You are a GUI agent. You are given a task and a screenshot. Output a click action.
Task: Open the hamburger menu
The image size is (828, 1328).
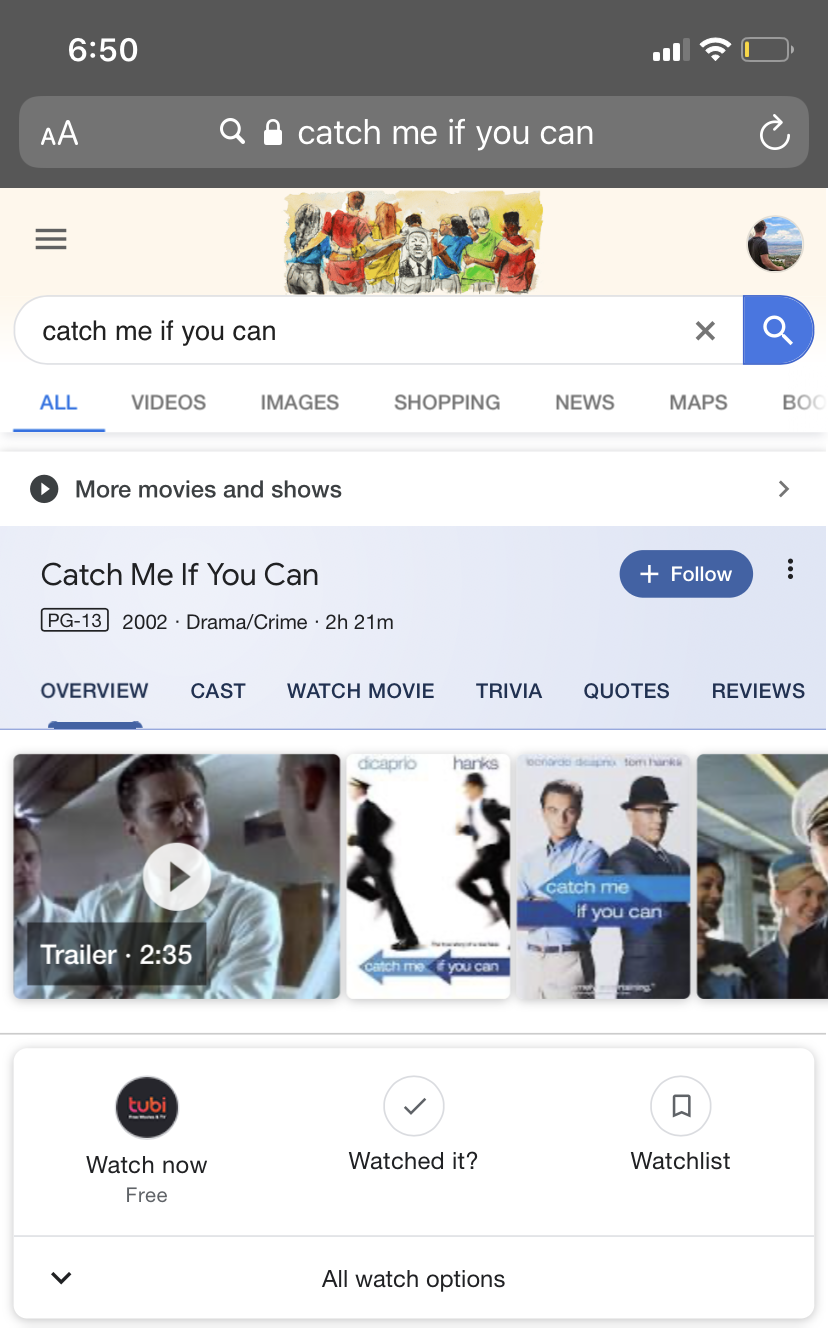pyautogui.click(x=51, y=240)
